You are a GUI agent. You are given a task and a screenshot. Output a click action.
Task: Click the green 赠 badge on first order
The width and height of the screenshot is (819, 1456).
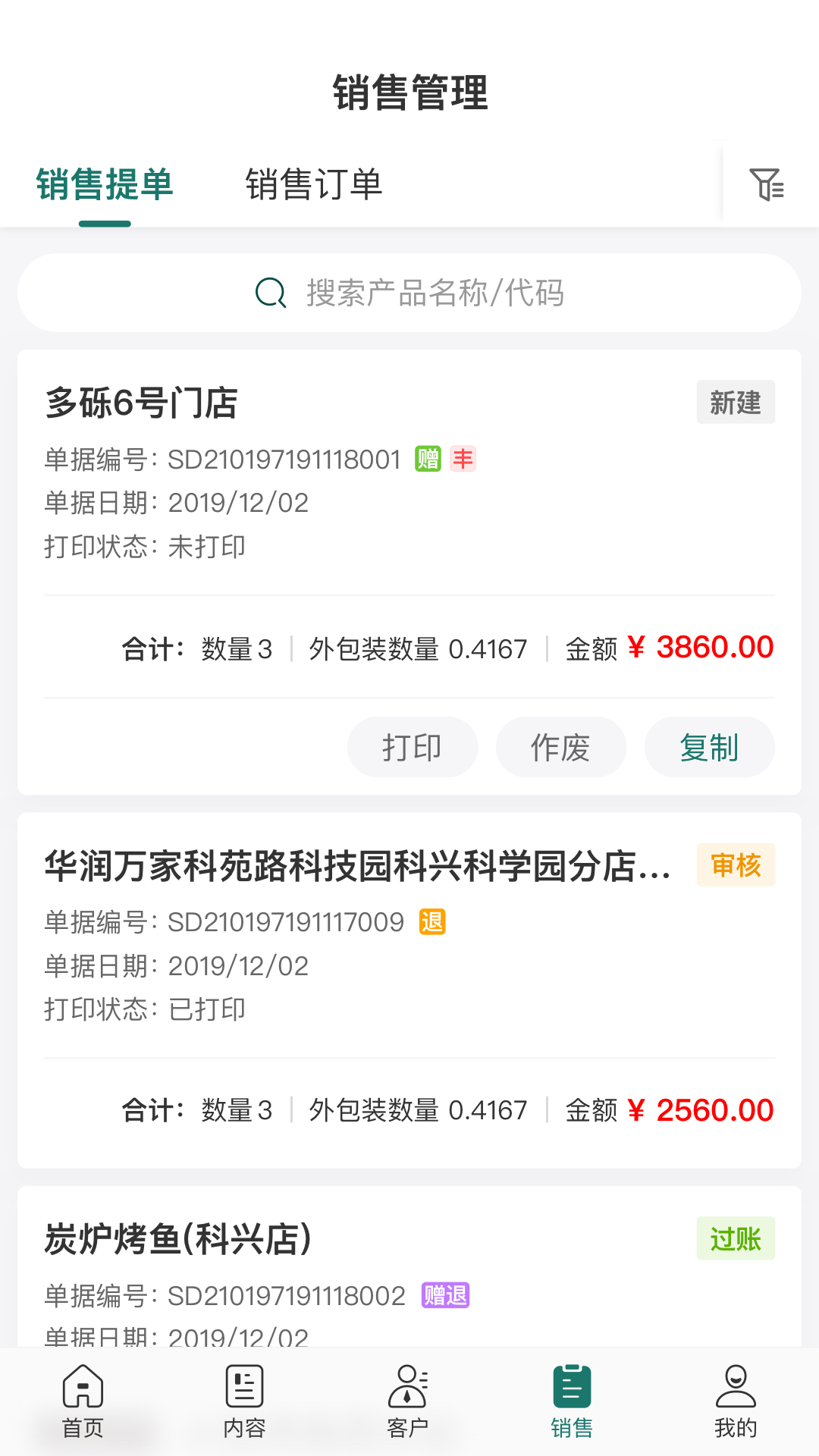pos(428,459)
